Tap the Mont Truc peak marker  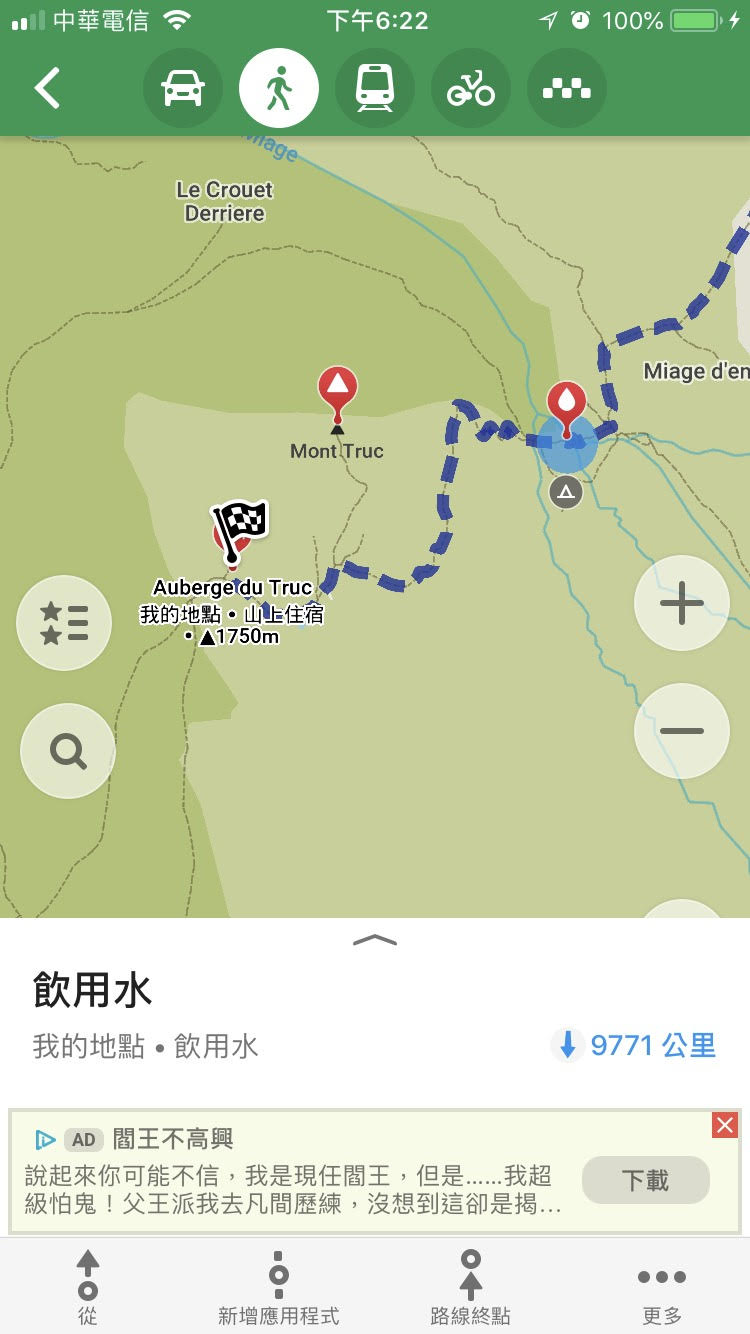(x=337, y=390)
